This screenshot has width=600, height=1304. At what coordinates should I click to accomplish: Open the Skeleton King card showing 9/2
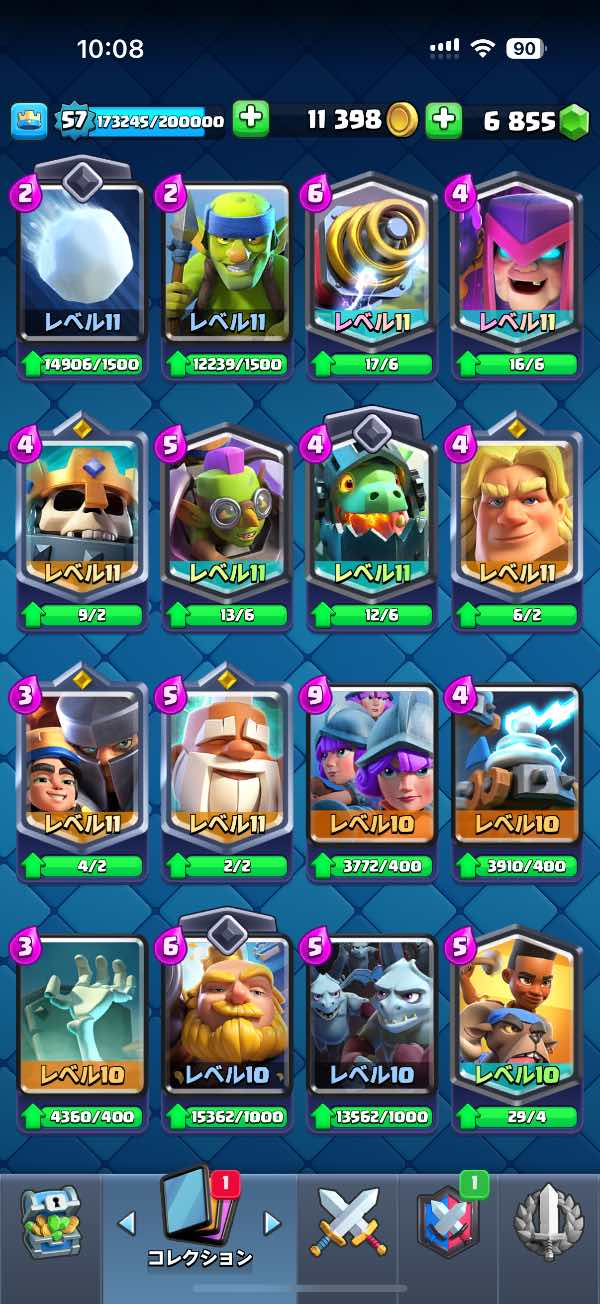[82, 523]
